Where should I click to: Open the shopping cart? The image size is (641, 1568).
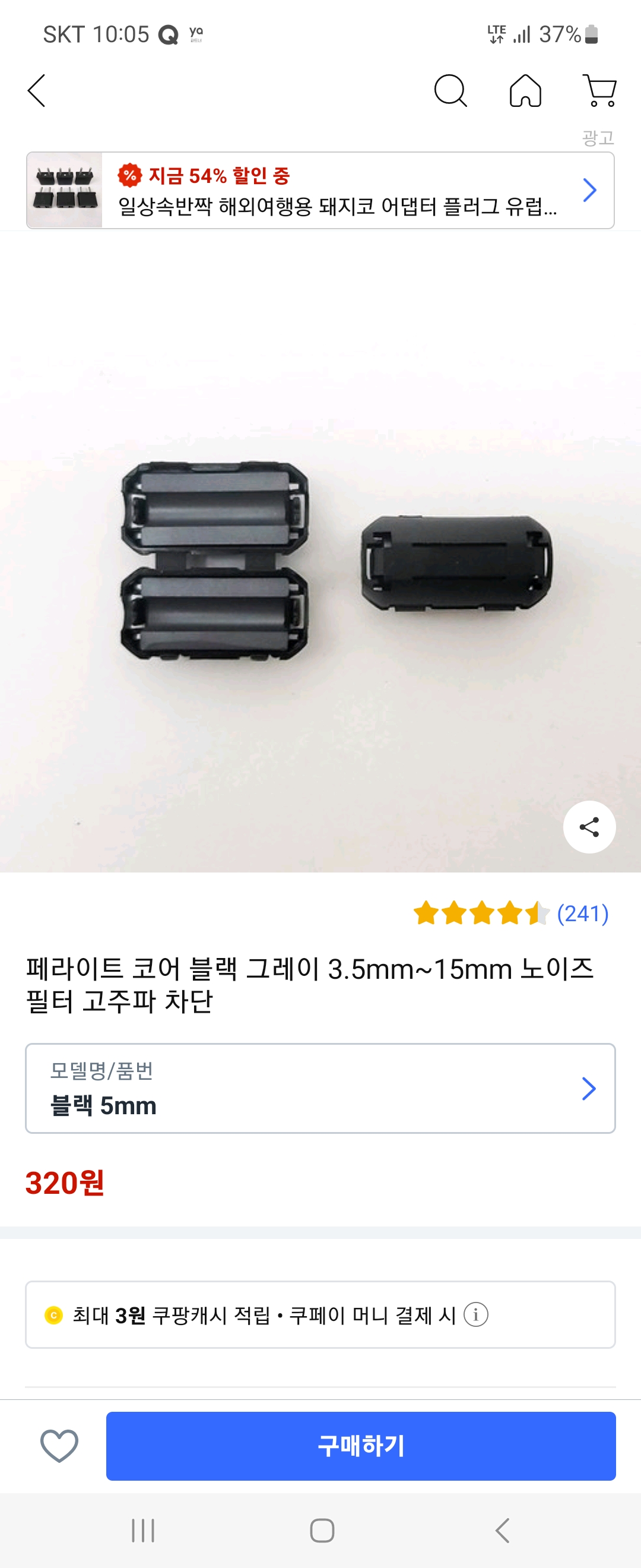[x=599, y=91]
